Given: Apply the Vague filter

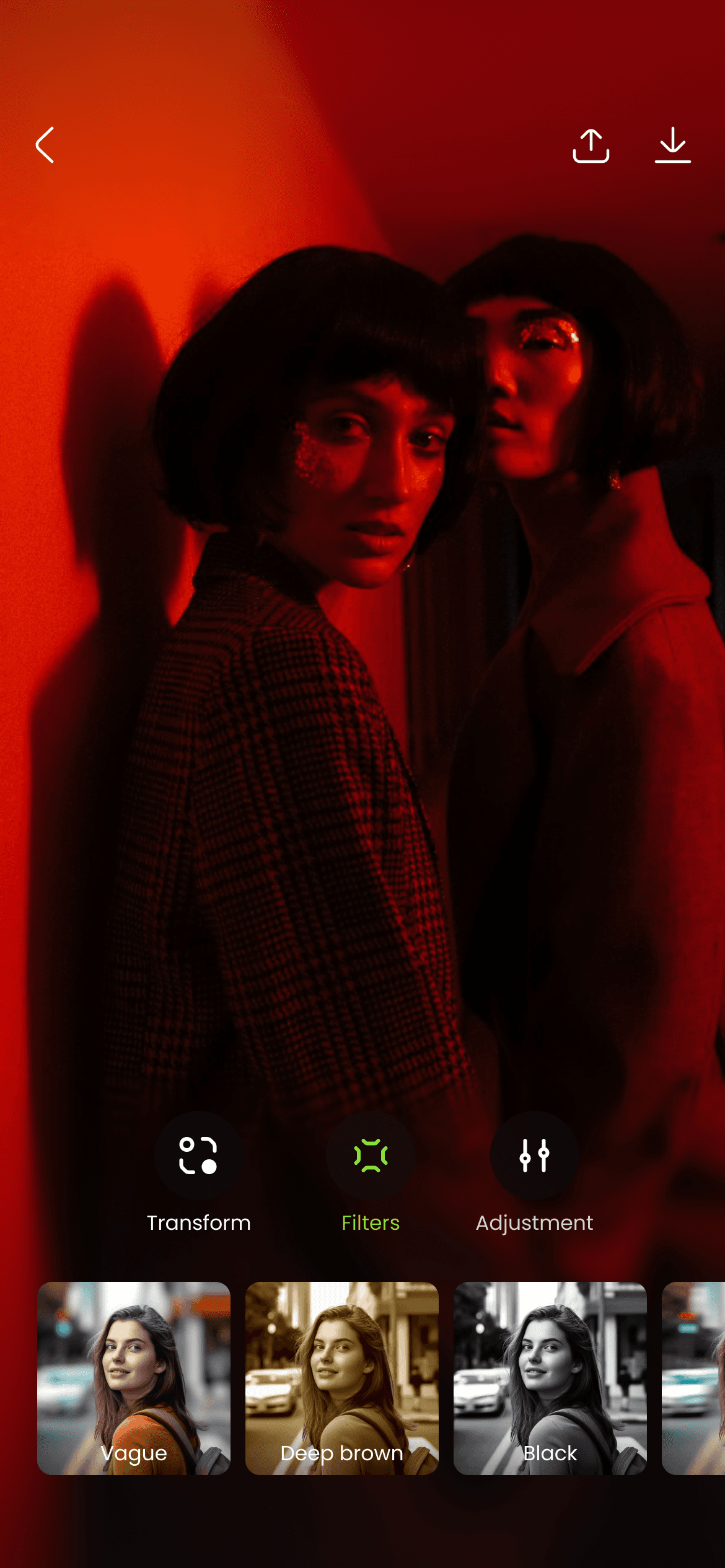Looking at the screenshot, I should (x=134, y=1379).
